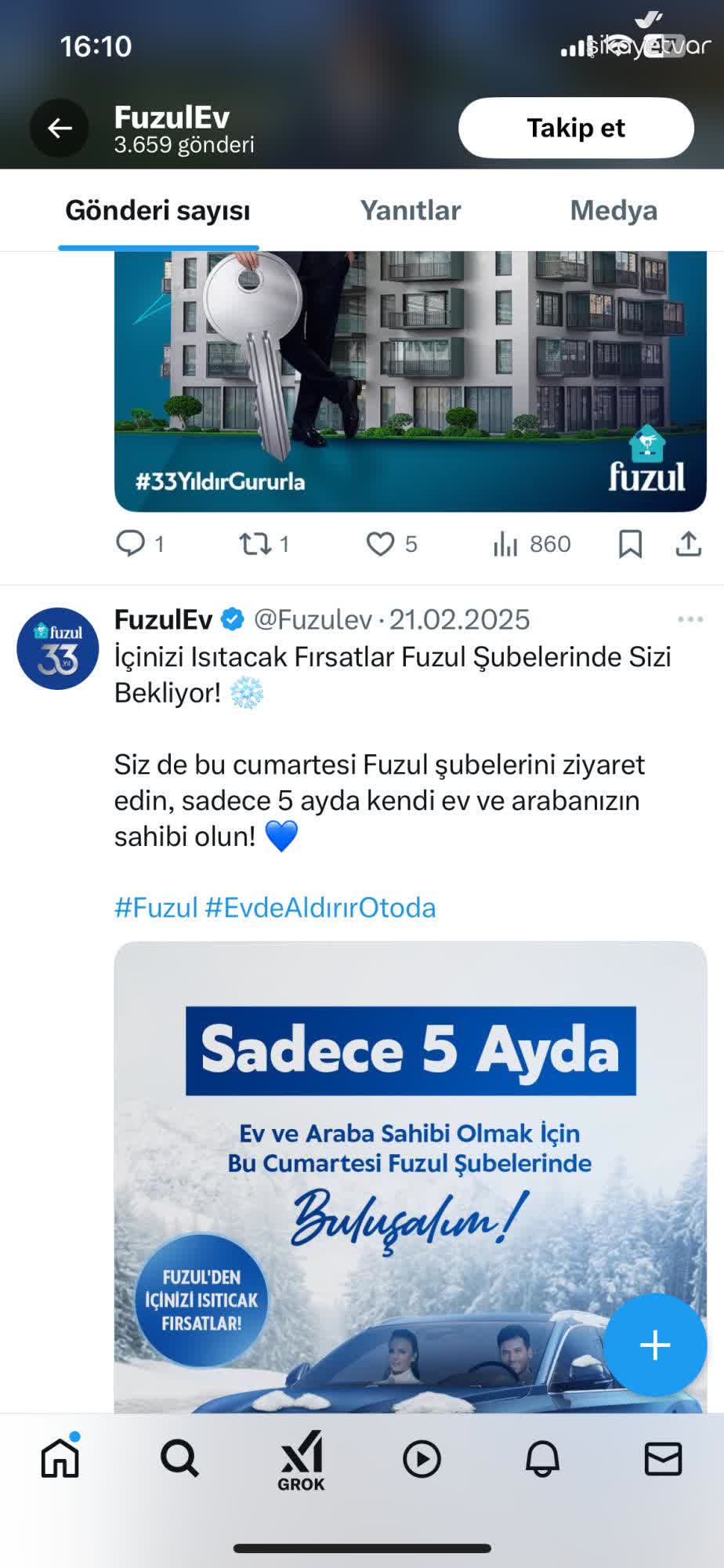The height and width of the screenshot is (1568, 724).
Task: Repost the #33YıldırGururla post
Action: coord(264,543)
